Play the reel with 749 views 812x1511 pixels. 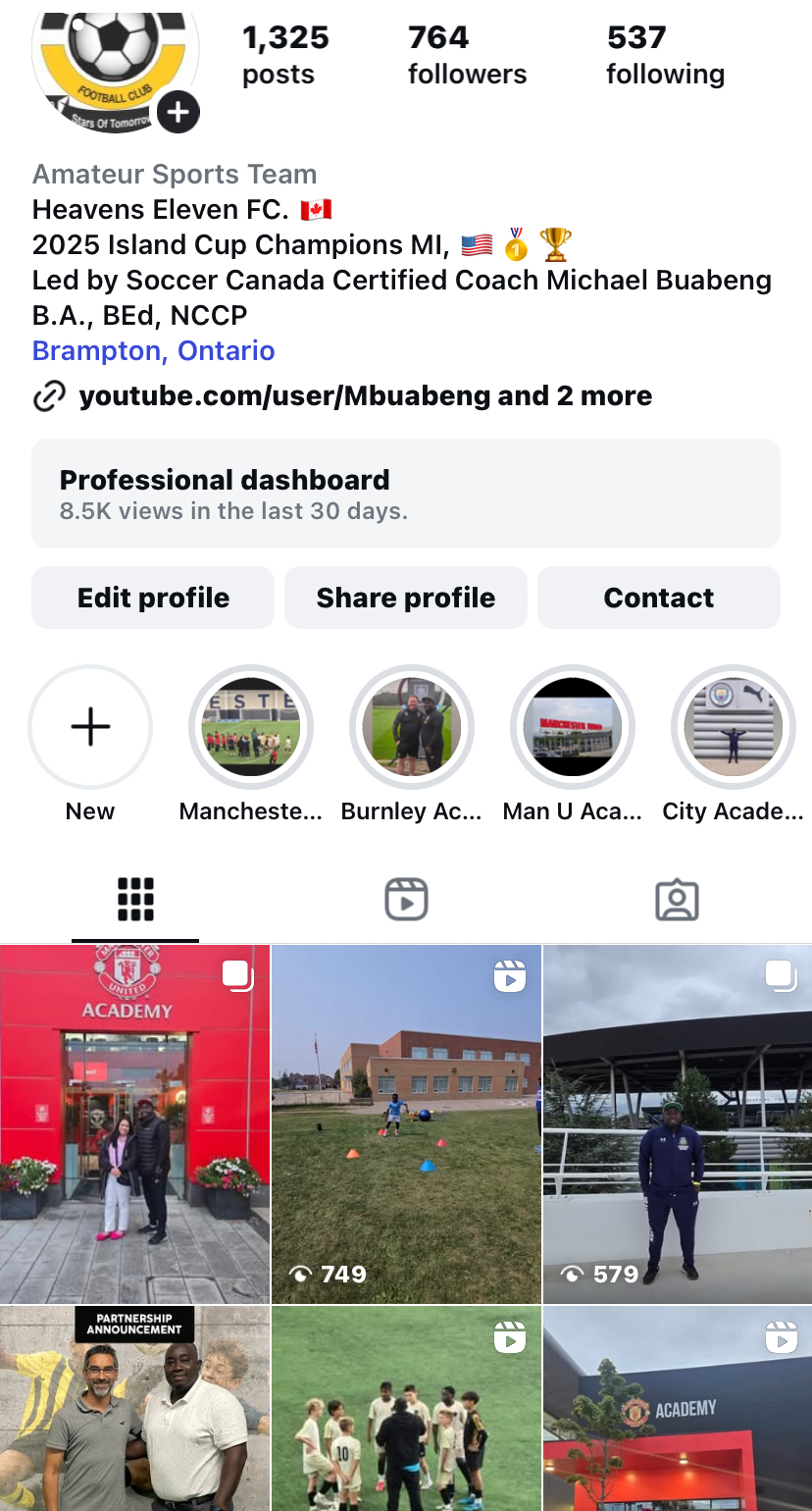pyautogui.click(x=406, y=1123)
